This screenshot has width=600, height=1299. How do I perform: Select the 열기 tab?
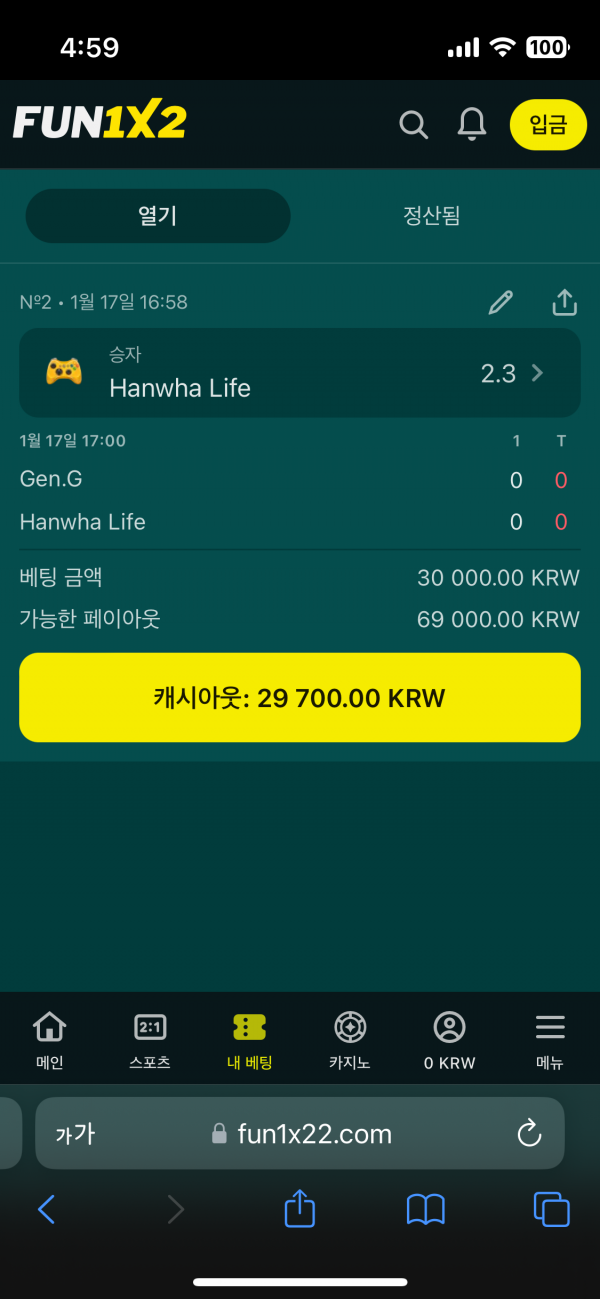pos(157,216)
